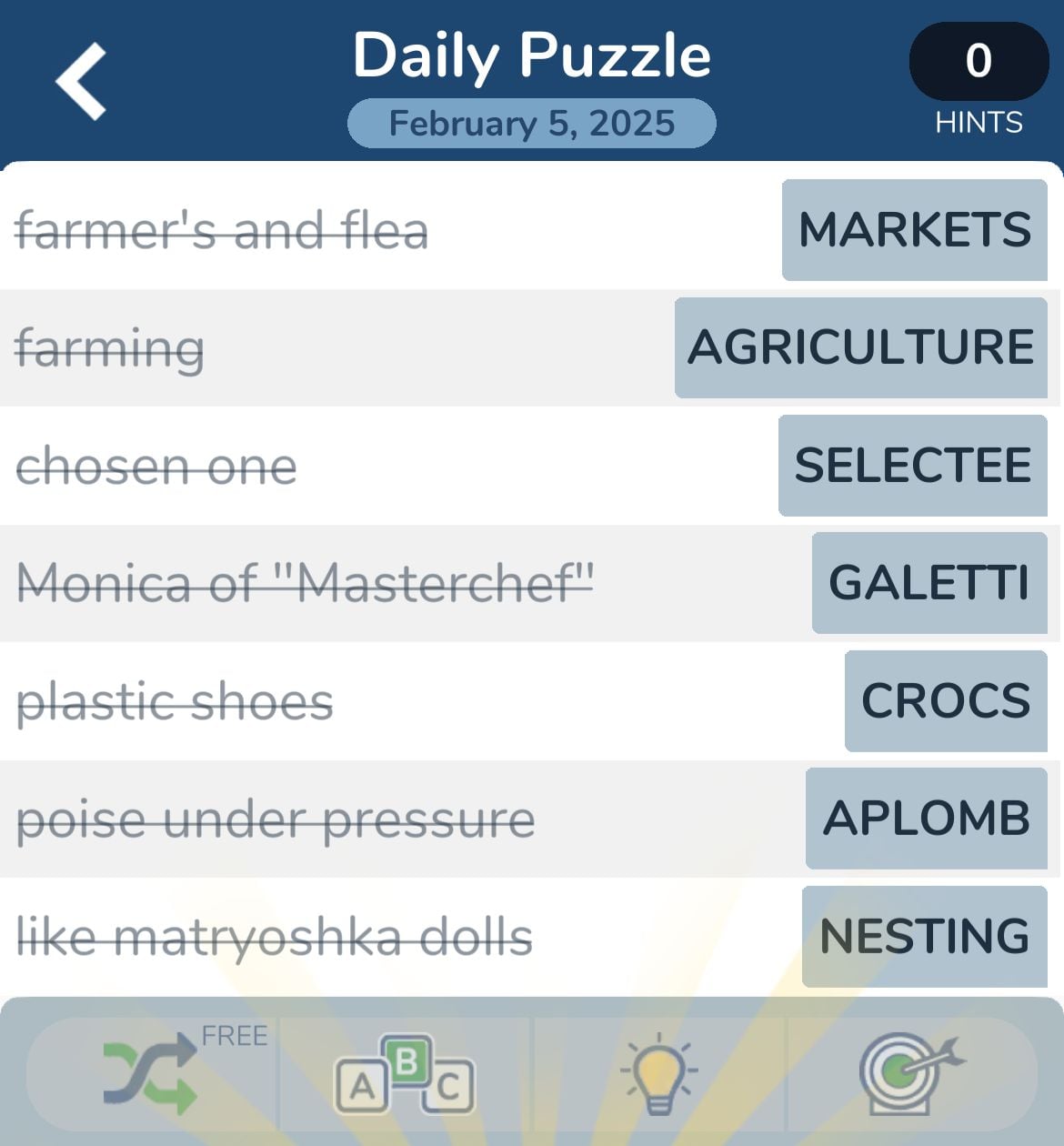Tap the MARKETS answer tile
Screen dimensions: 1064x1146
pos(914,229)
